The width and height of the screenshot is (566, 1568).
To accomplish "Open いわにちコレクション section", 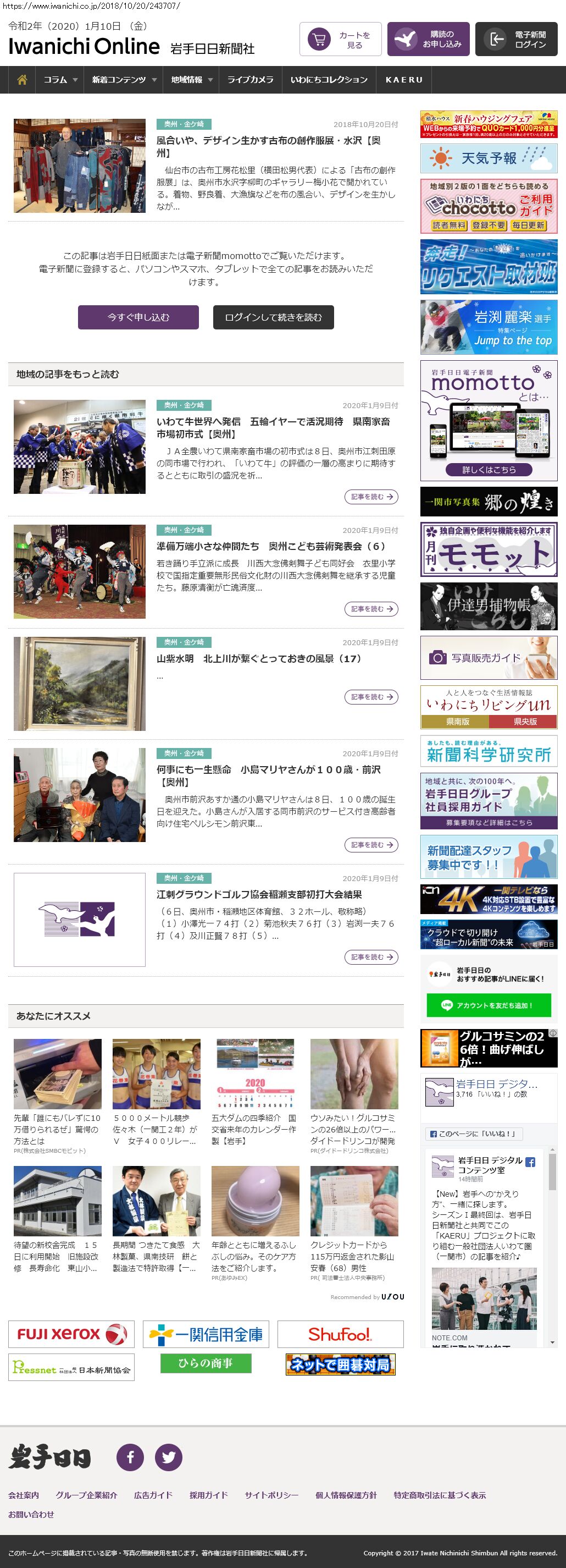I will 328,80.
